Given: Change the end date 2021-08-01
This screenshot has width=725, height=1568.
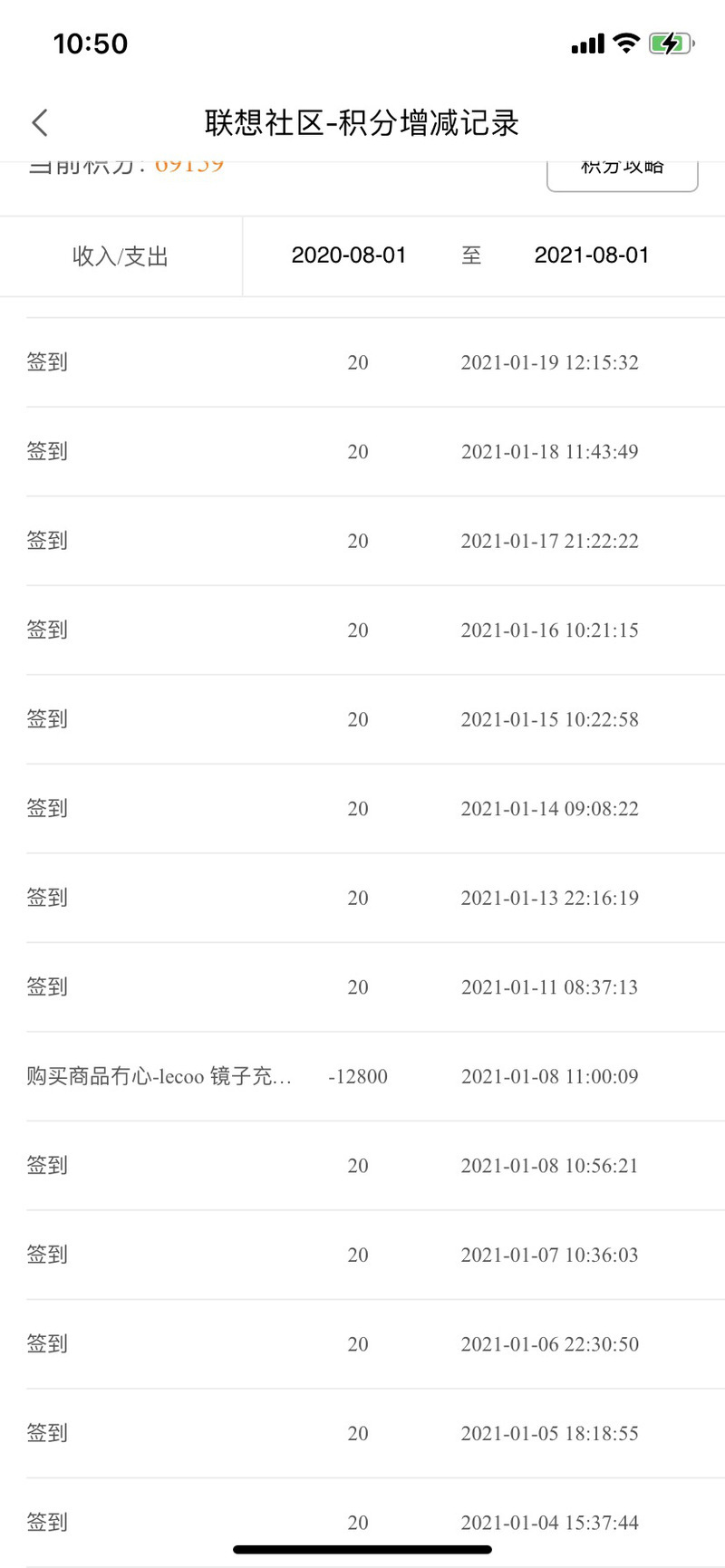Looking at the screenshot, I should click(592, 255).
